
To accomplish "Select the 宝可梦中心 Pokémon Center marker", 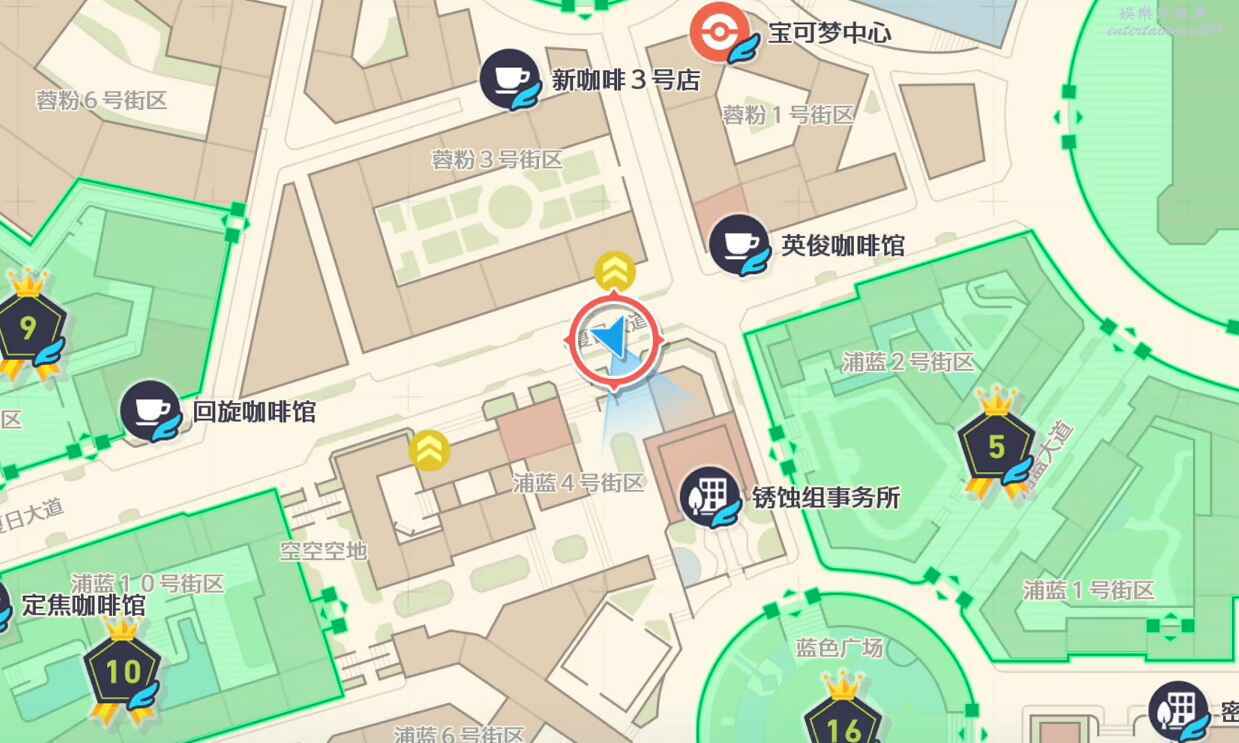I will 716,30.
